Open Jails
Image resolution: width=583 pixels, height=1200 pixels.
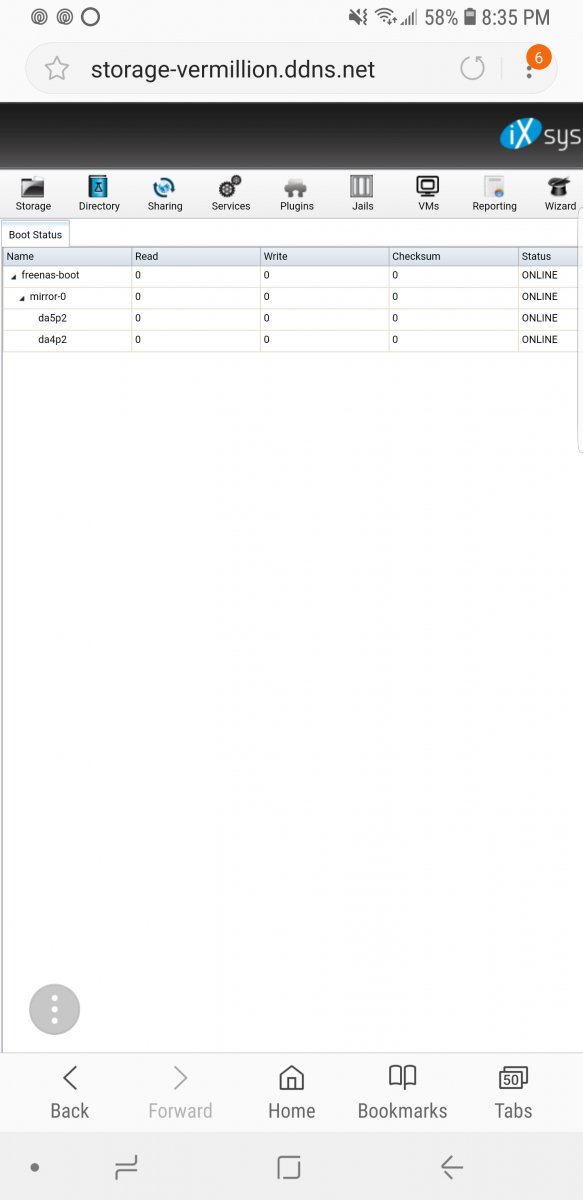click(x=362, y=193)
